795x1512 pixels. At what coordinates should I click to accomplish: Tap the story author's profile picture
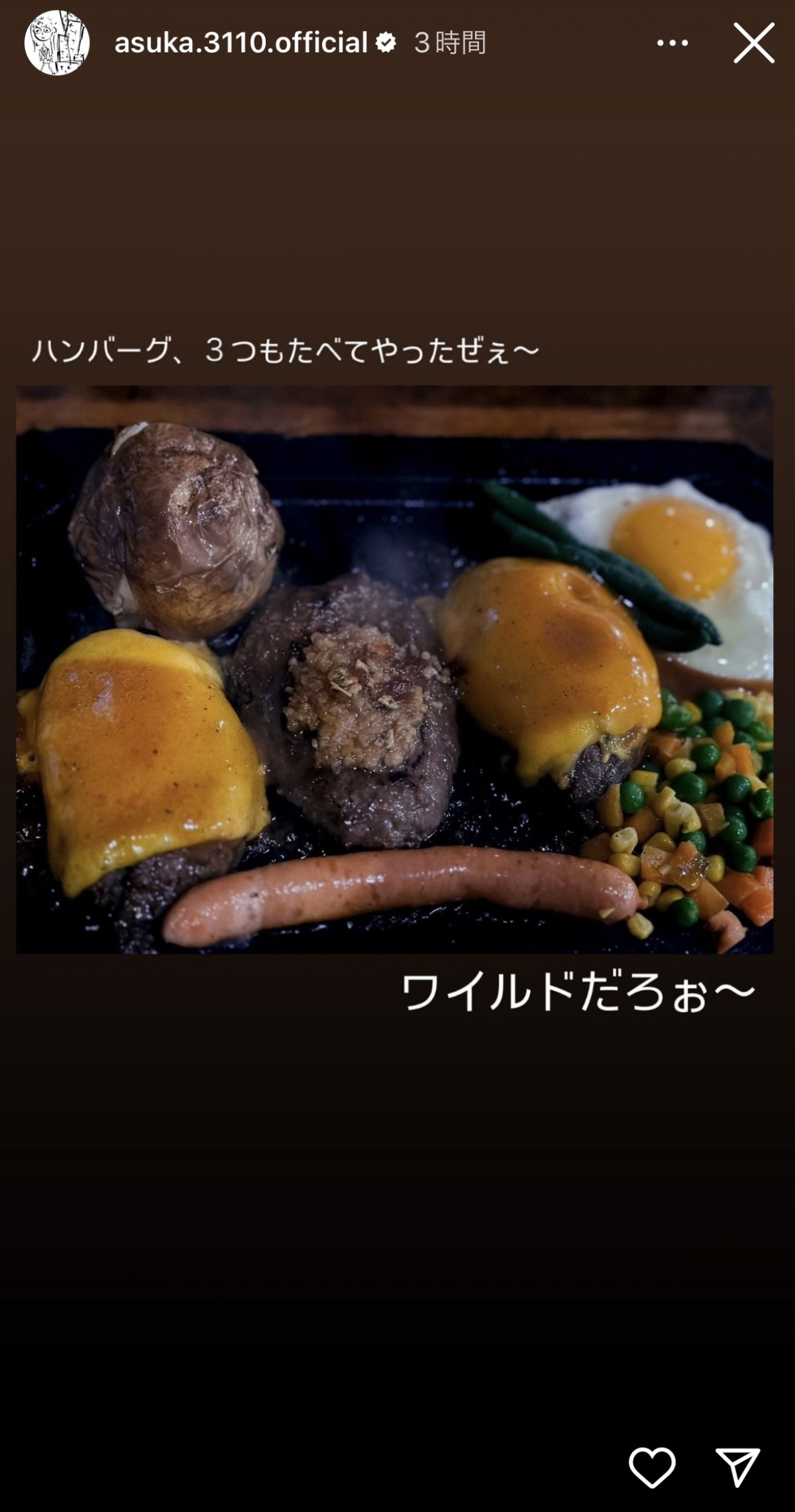57,43
